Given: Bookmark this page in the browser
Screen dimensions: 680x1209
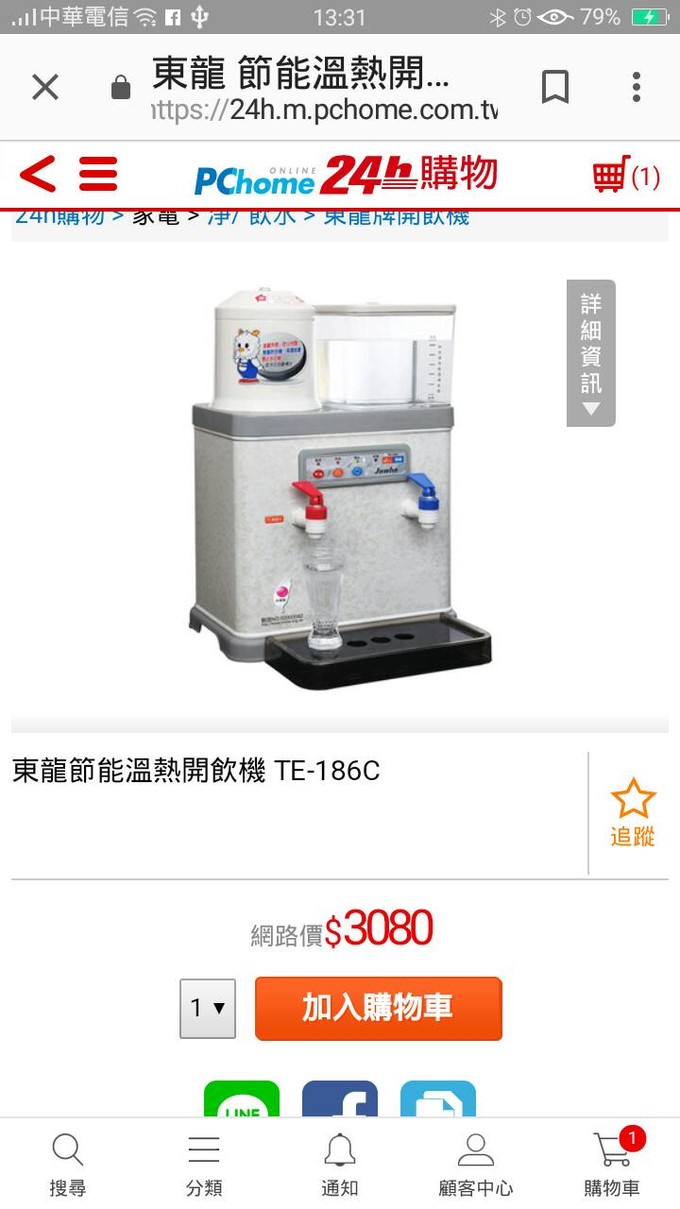Looking at the screenshot, I should (x=555, y=88).
